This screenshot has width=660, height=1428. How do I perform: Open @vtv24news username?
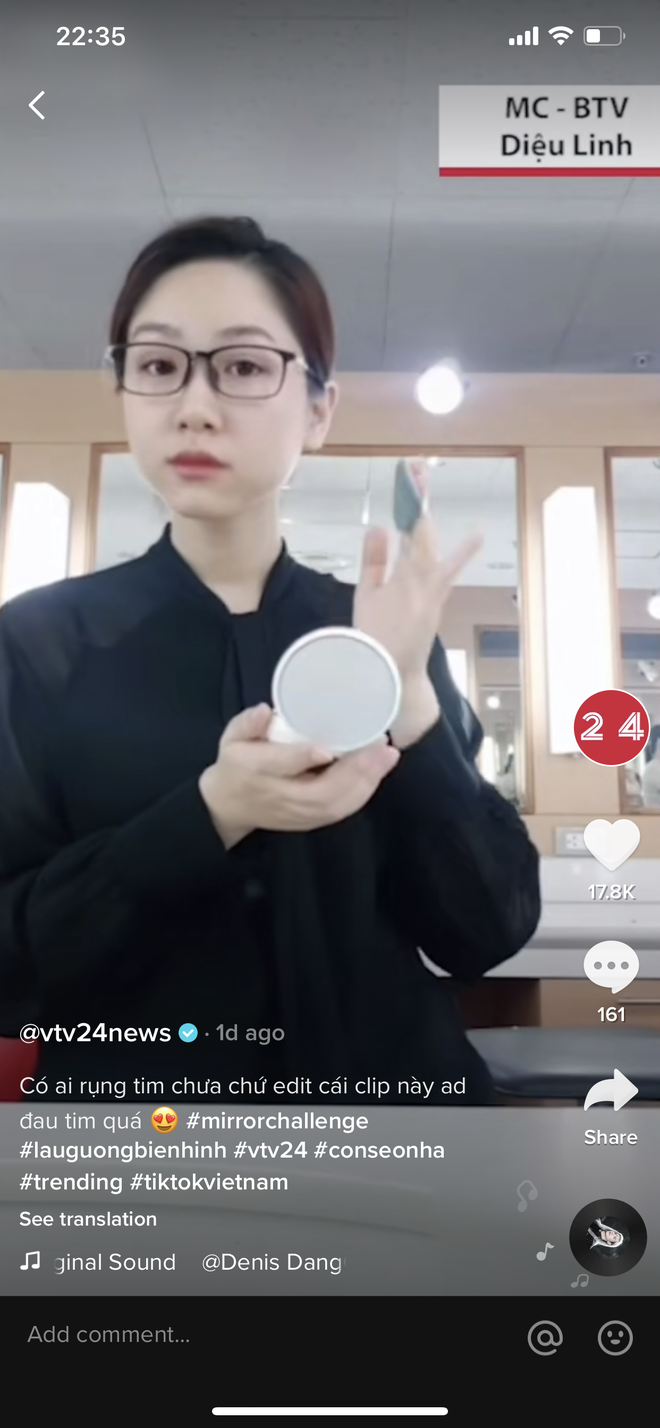[95, 1033]
